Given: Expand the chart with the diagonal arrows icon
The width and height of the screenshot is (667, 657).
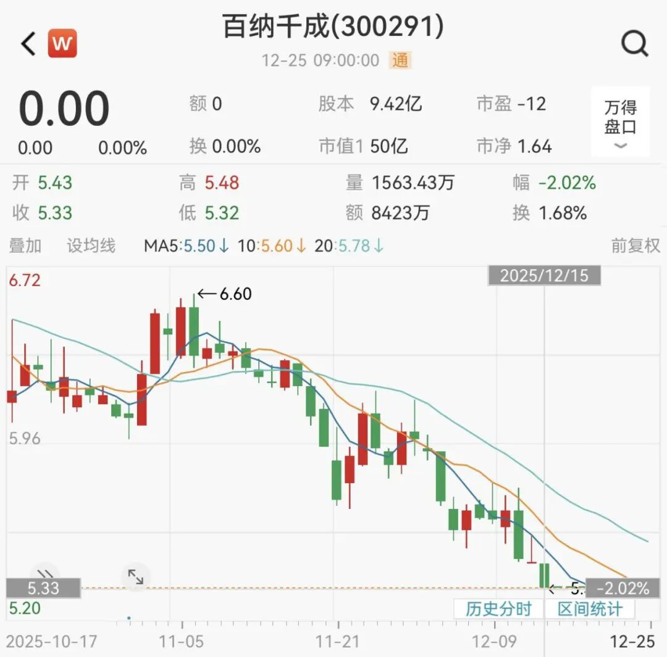Looking at the screenshot, I should pos(135,576).
